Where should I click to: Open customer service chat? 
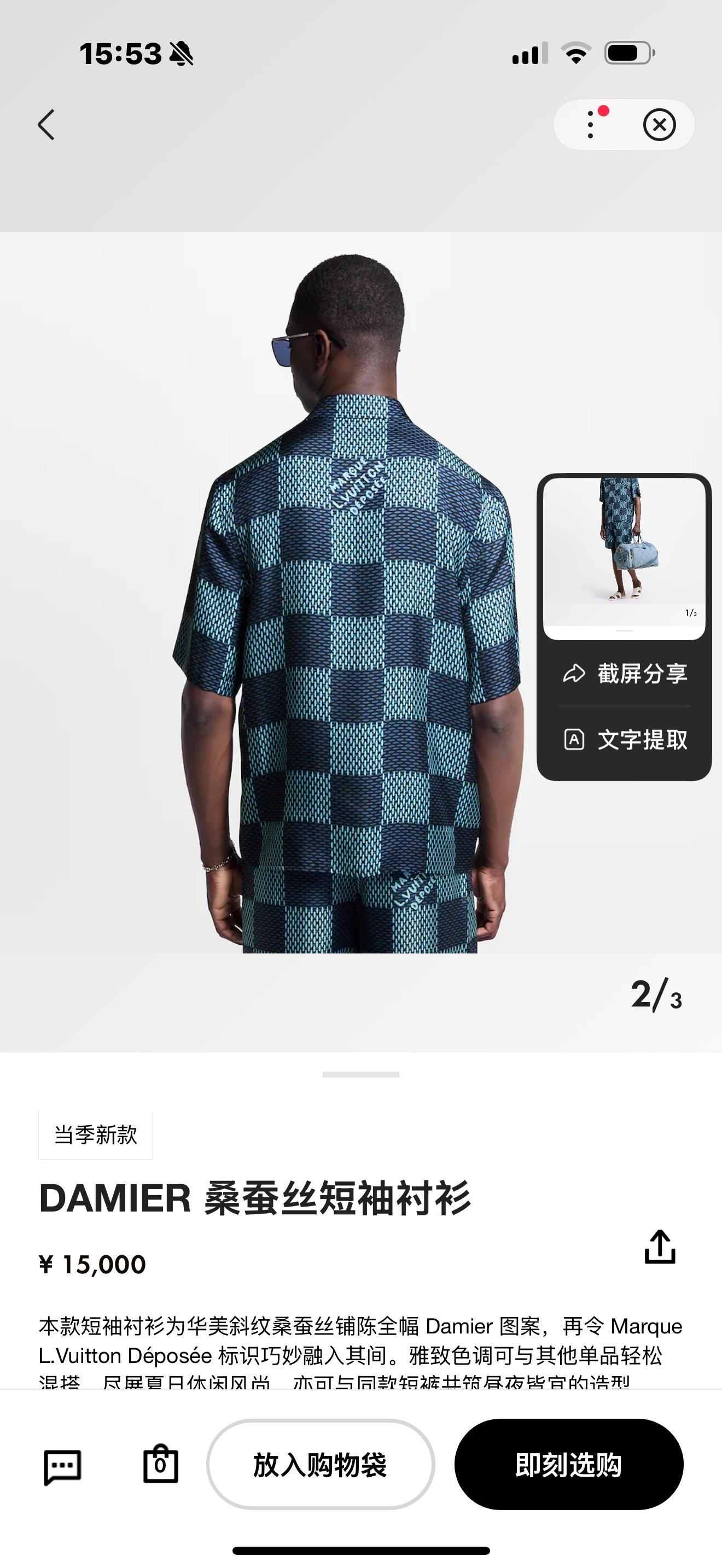(62, 1466)
